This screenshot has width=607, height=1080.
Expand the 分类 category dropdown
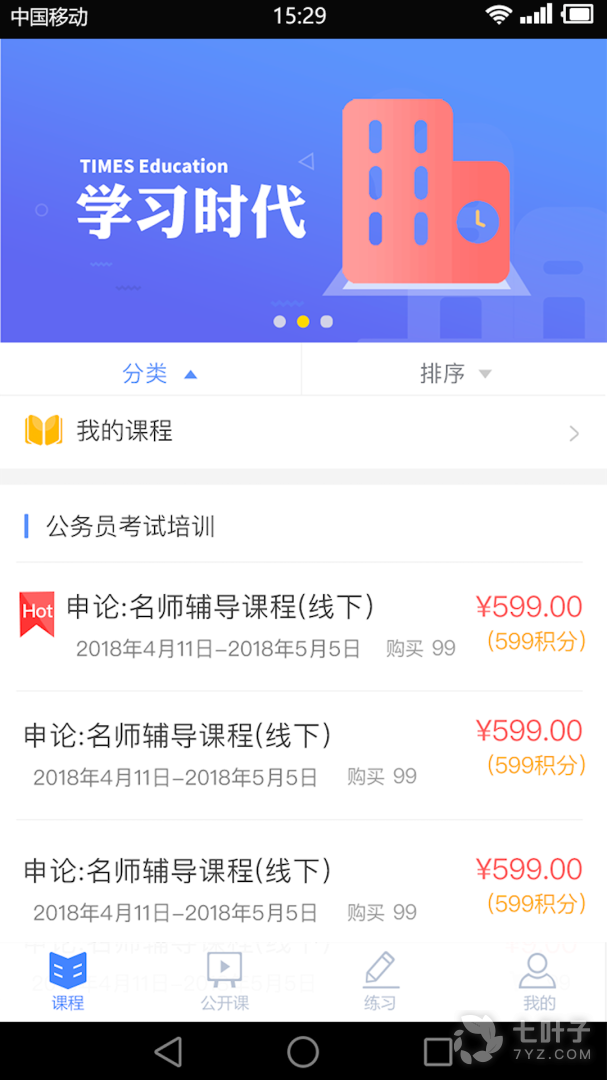pos(158,373)
